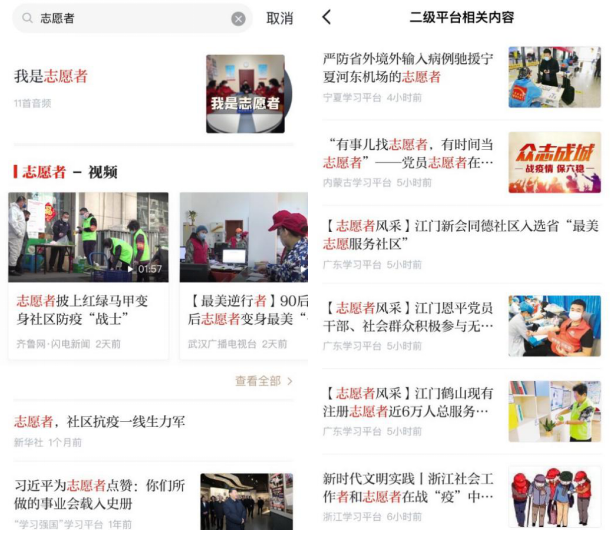Tap the 志愿者 search field

[x=120, y=19]
